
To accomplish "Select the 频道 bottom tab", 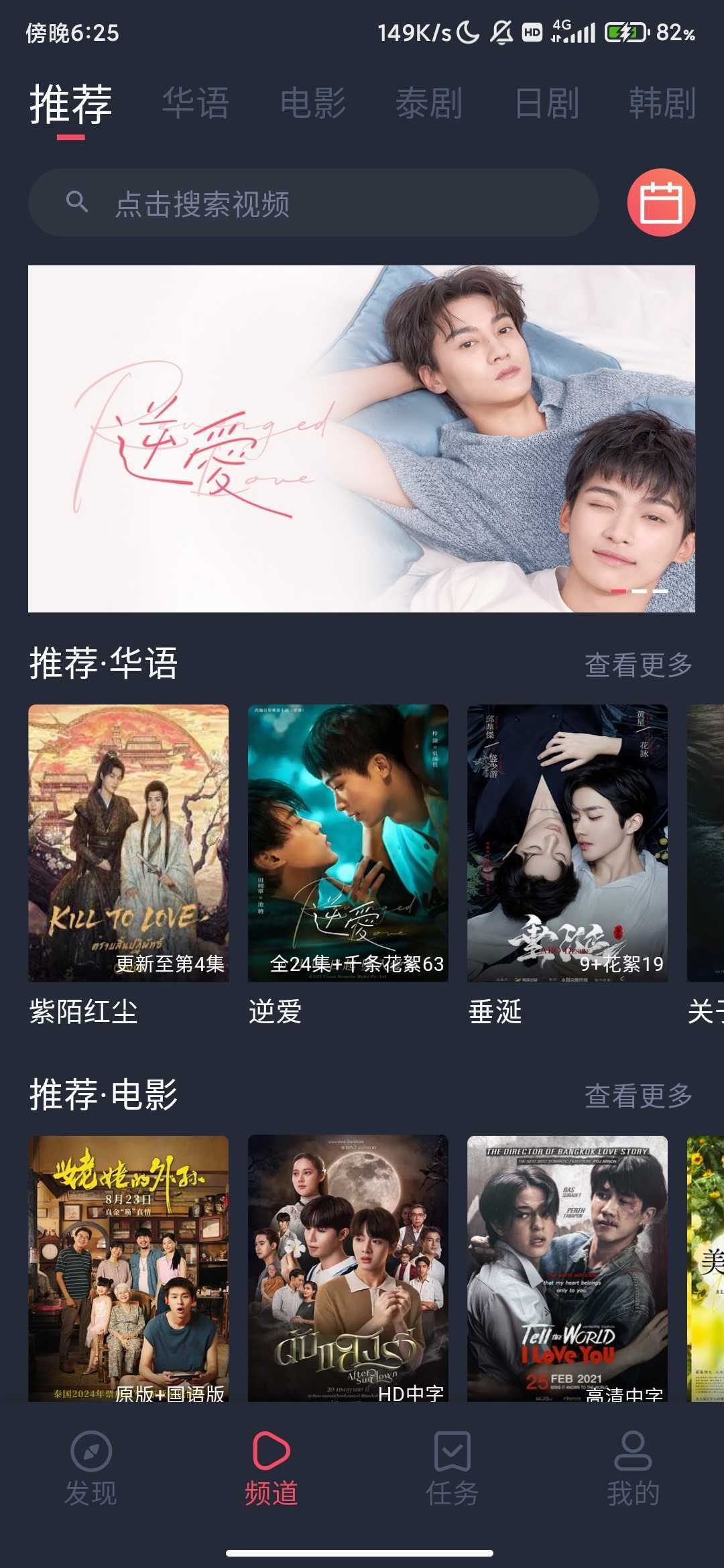I will pyautogui.click(x=271, y=1469).
